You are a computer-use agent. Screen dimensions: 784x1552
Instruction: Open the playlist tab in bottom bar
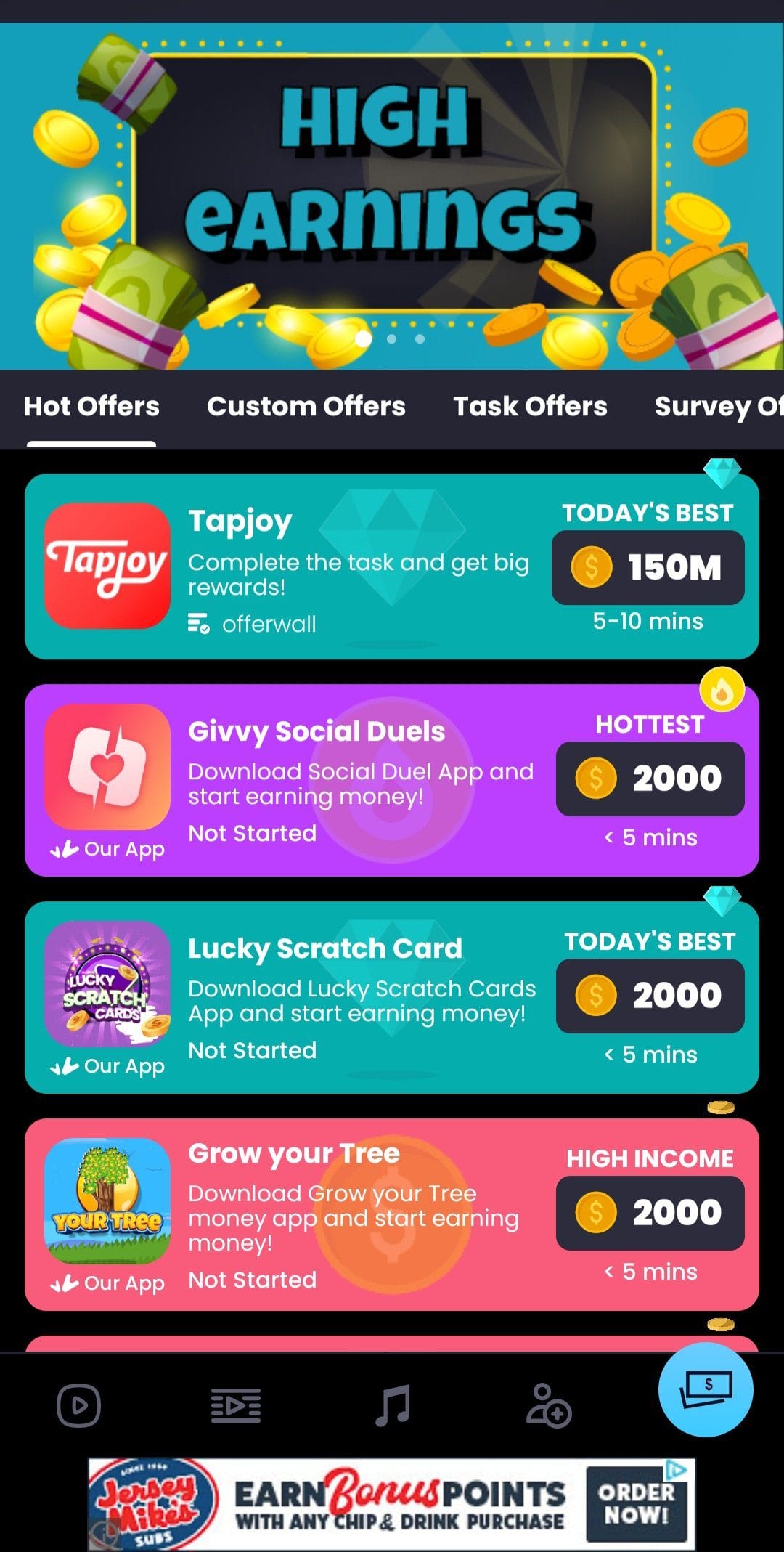pyautogui.click(x=235, y=1406)
